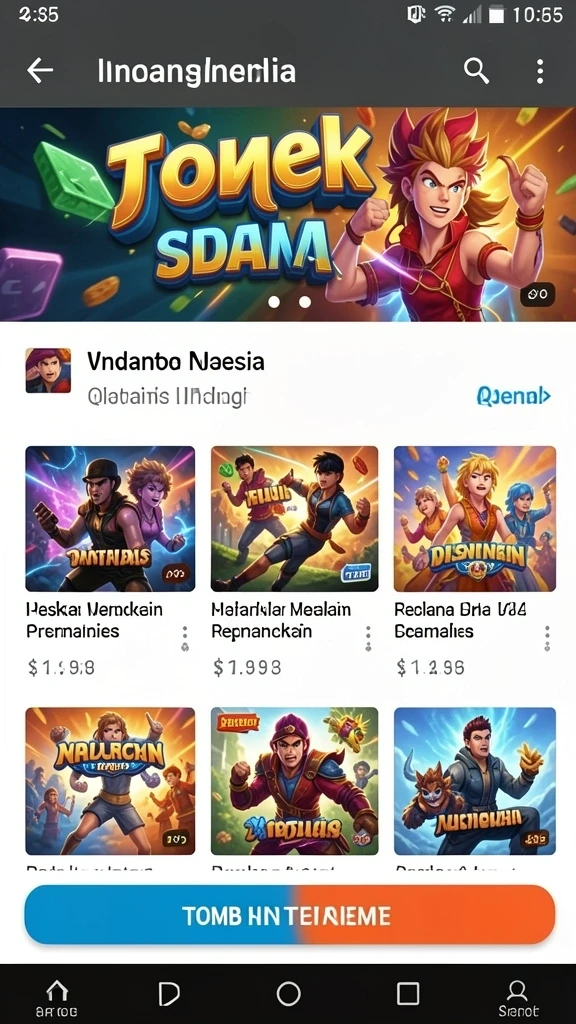
Task: Open options menu for Heskai Nemckain Premnalnies
Action: click(x=185, y=639)
